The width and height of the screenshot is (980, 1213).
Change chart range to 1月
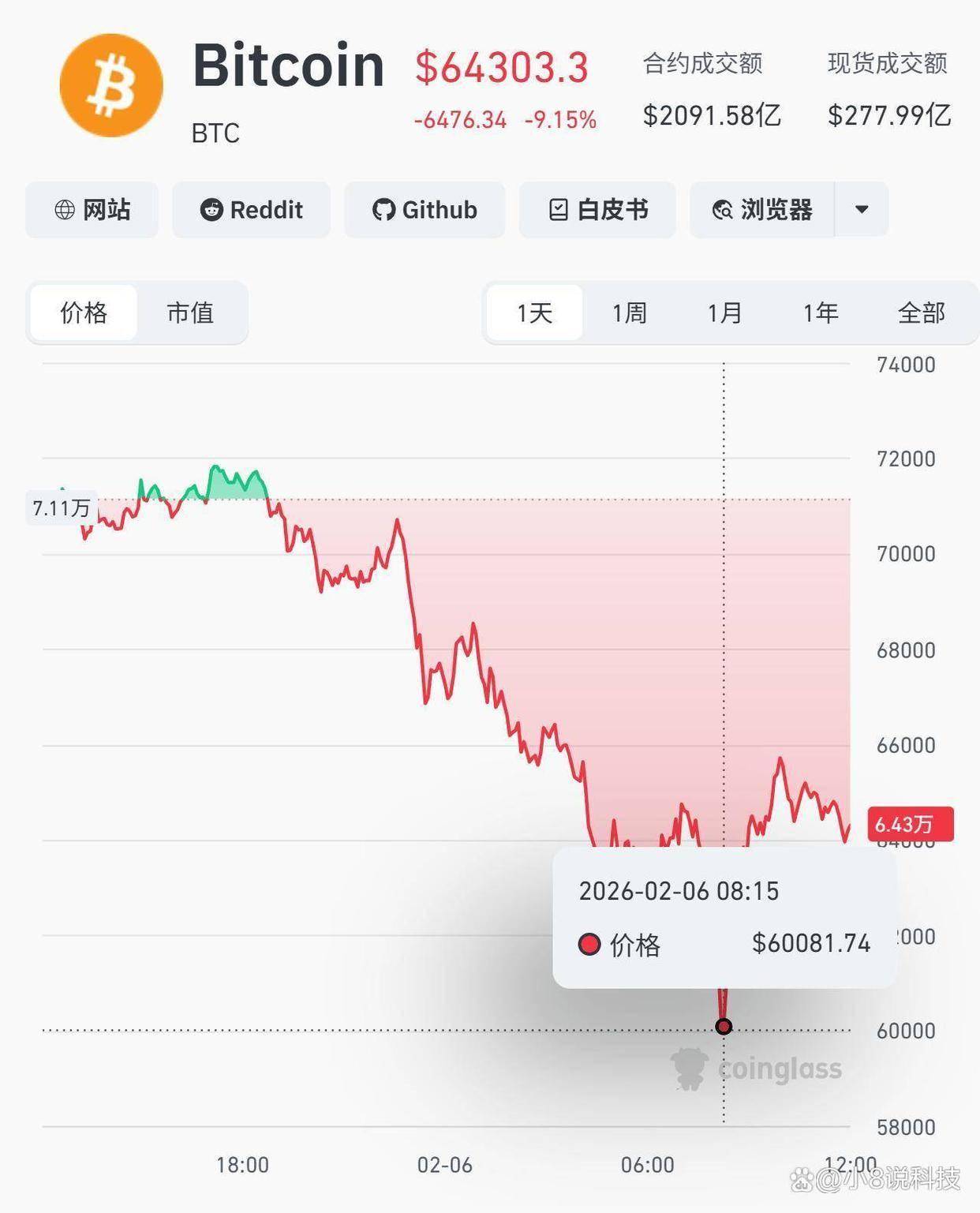click(x=724, y=313)
